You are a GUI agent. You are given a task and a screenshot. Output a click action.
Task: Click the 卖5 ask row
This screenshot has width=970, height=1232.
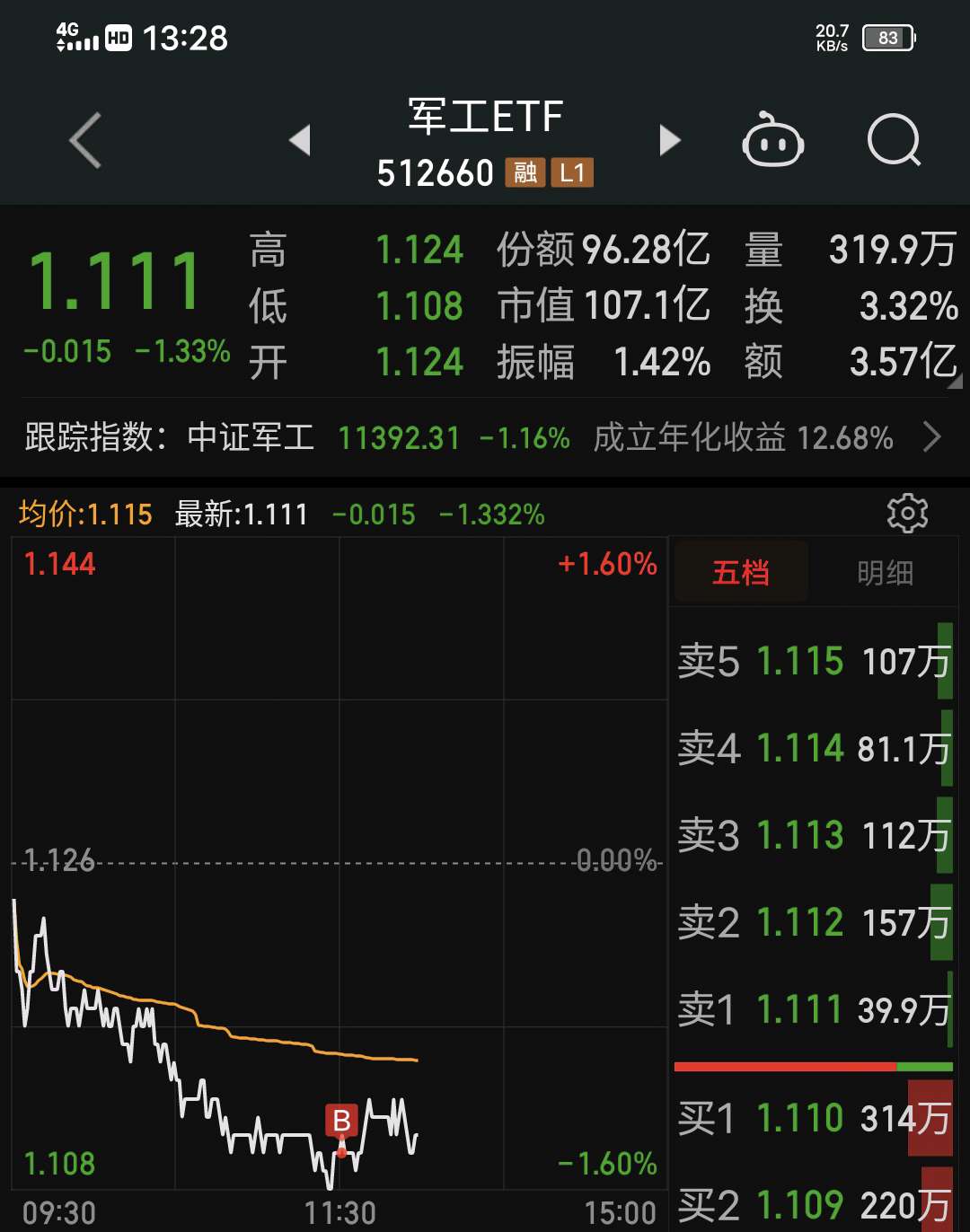pos(798,661)
